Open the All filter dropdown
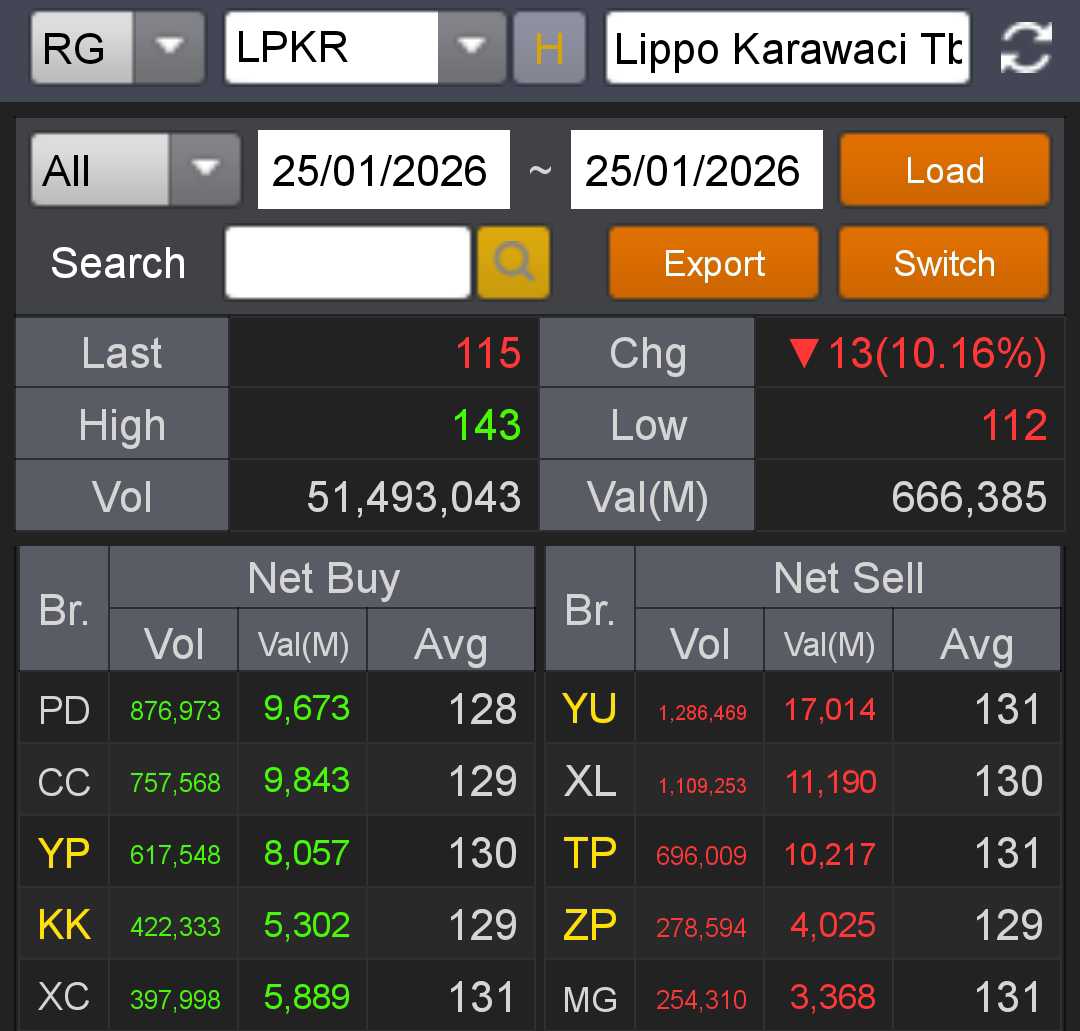This screenshot has height=1031, width=1080. coord(205,170)
